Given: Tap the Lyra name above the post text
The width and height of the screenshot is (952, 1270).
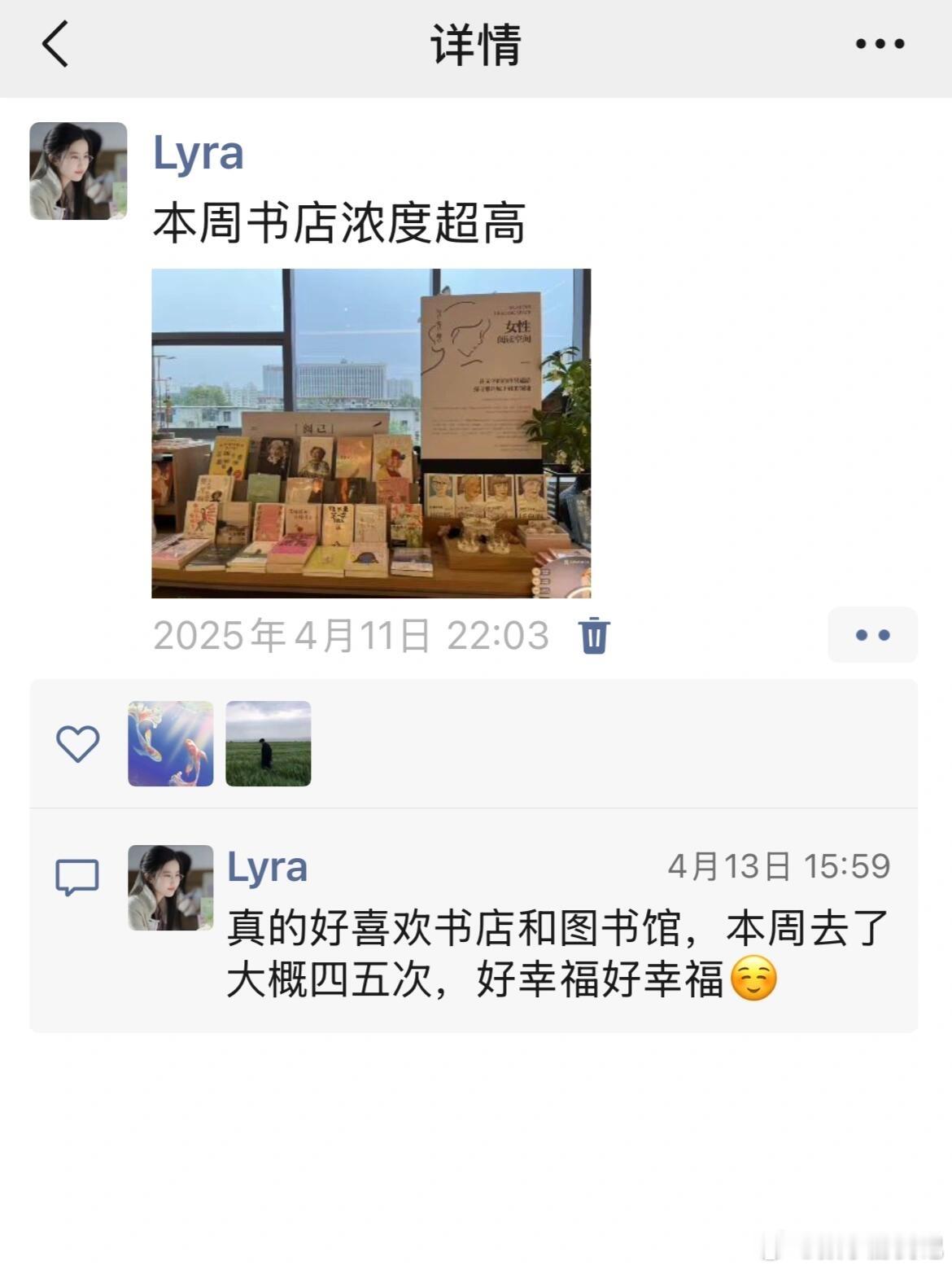Looking at the screenshot, I should click(x=199, y=152).
